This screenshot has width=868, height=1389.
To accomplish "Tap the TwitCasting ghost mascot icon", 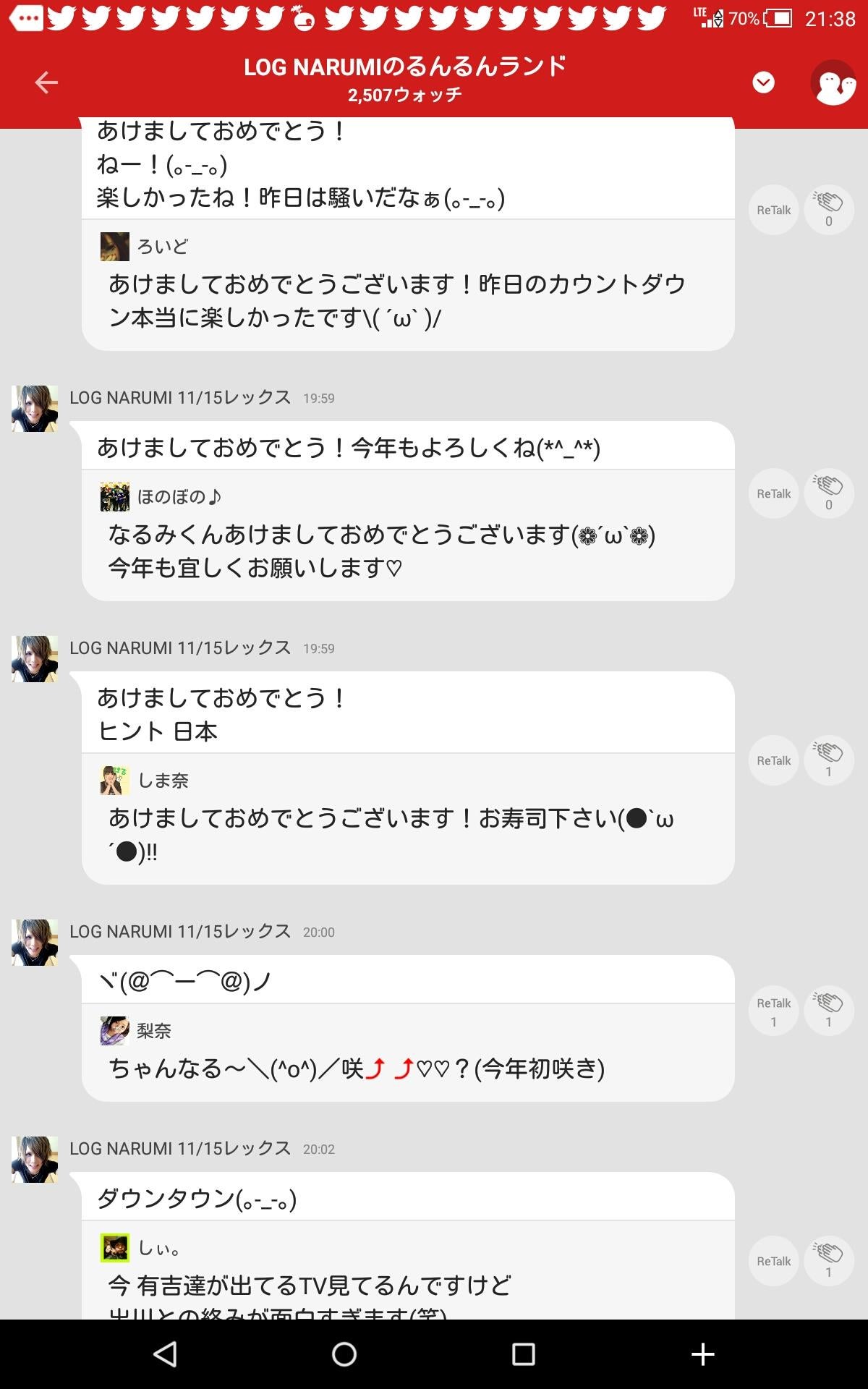I will tap(832, 82).
